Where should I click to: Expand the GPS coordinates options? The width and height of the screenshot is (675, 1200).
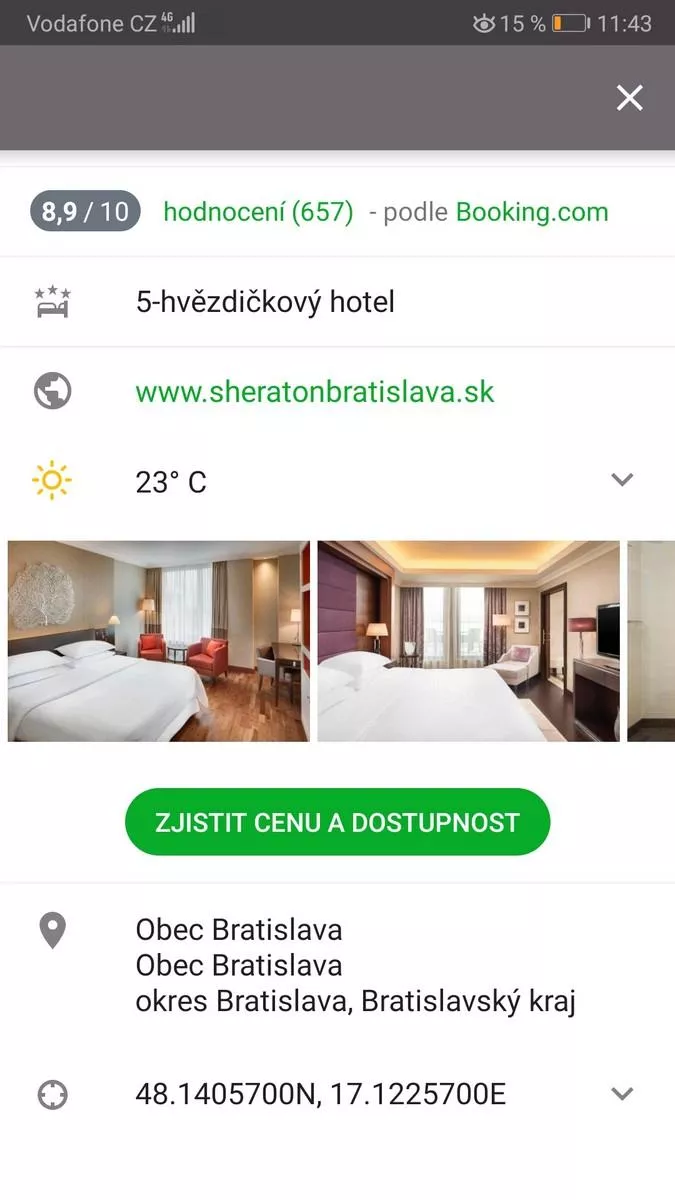622,1093
